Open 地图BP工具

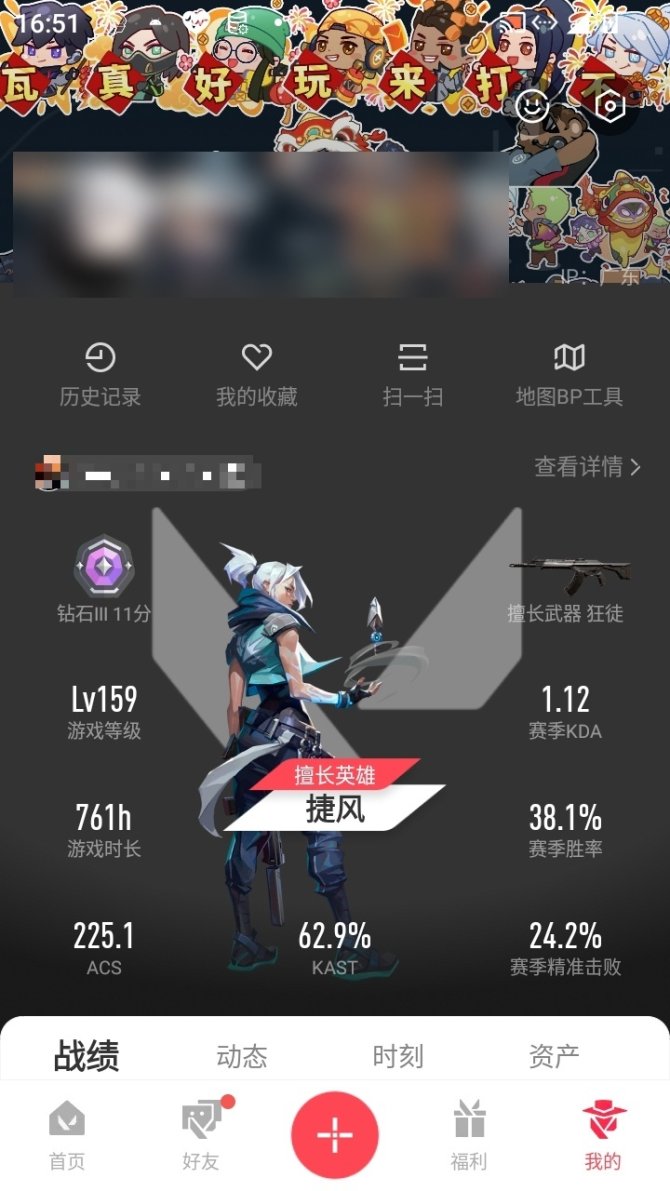569,374
